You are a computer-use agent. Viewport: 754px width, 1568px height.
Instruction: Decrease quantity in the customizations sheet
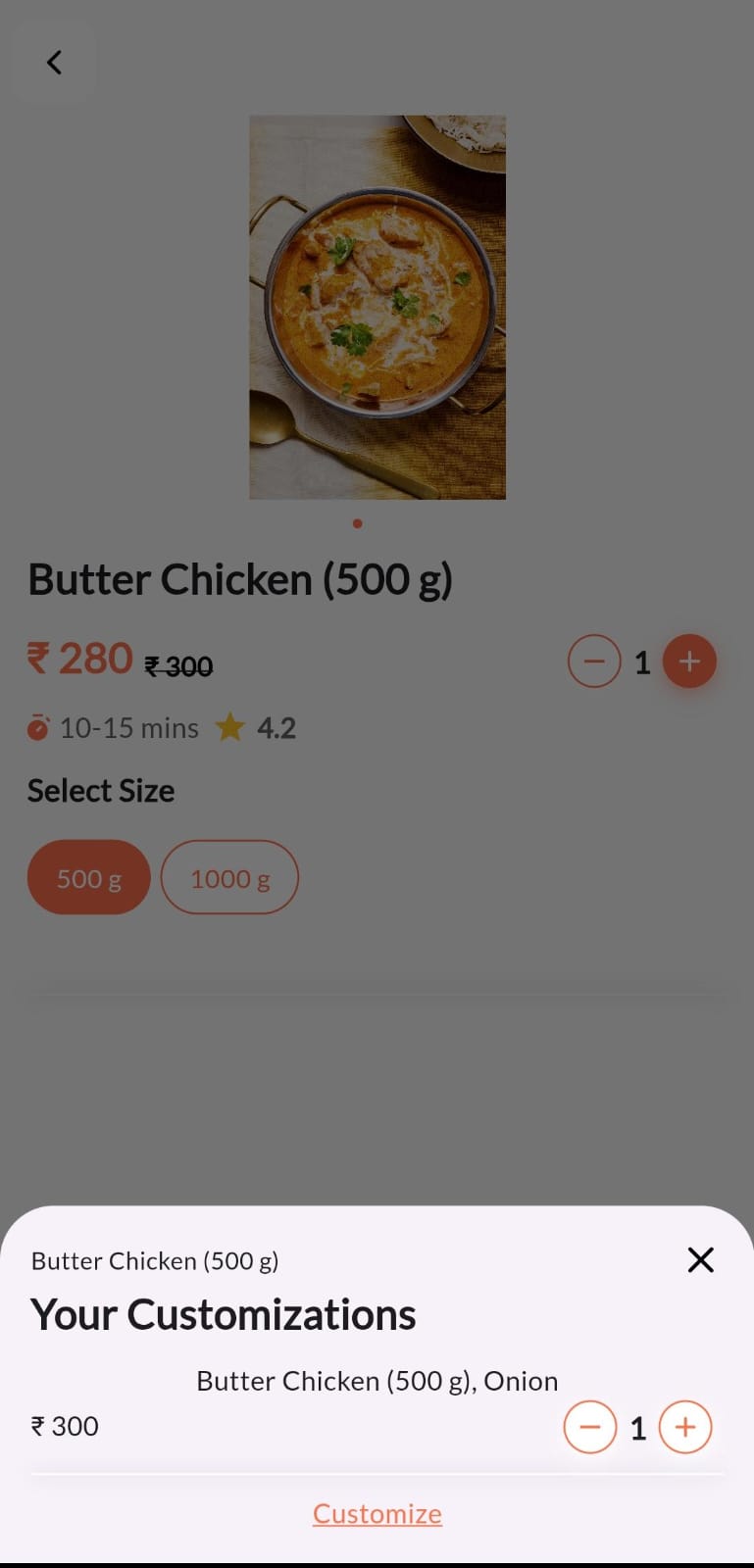(589, 1427)
